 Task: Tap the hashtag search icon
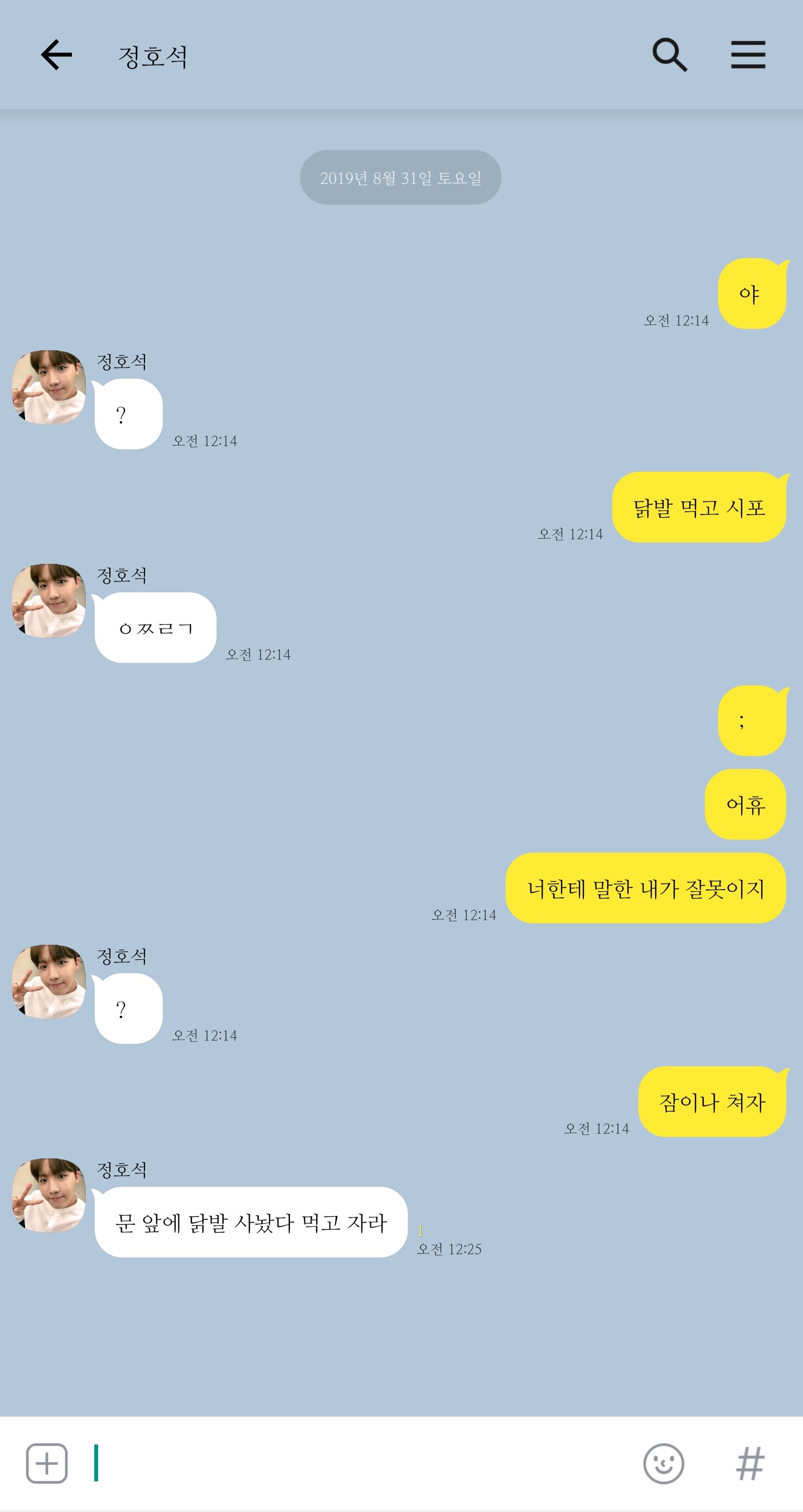(750, 1463)
